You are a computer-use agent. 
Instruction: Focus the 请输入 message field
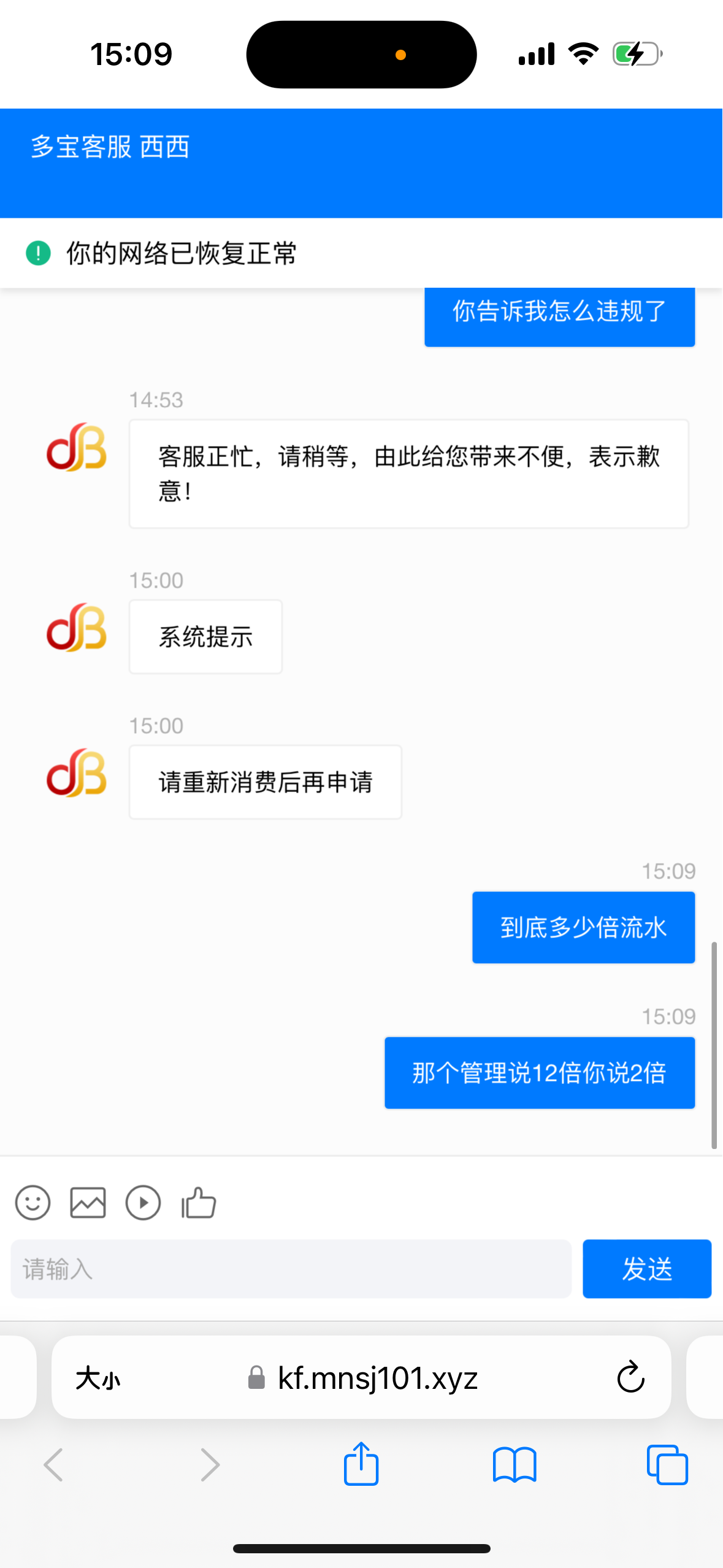291,1269
